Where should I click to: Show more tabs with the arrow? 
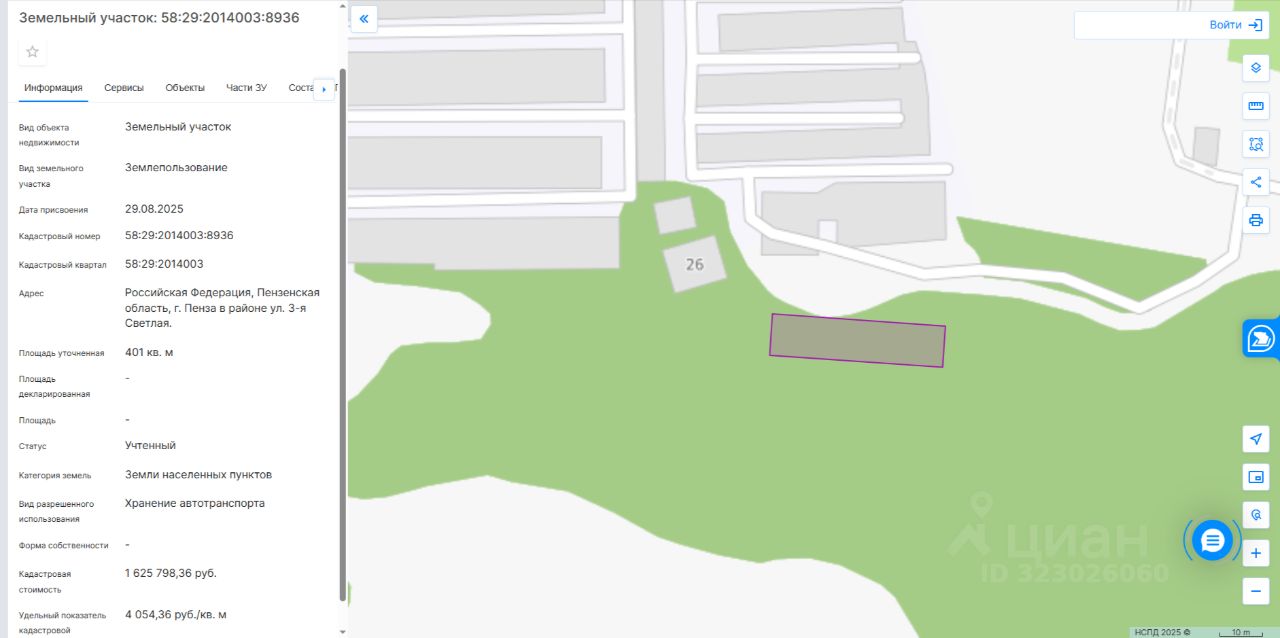tap(324, 90)
